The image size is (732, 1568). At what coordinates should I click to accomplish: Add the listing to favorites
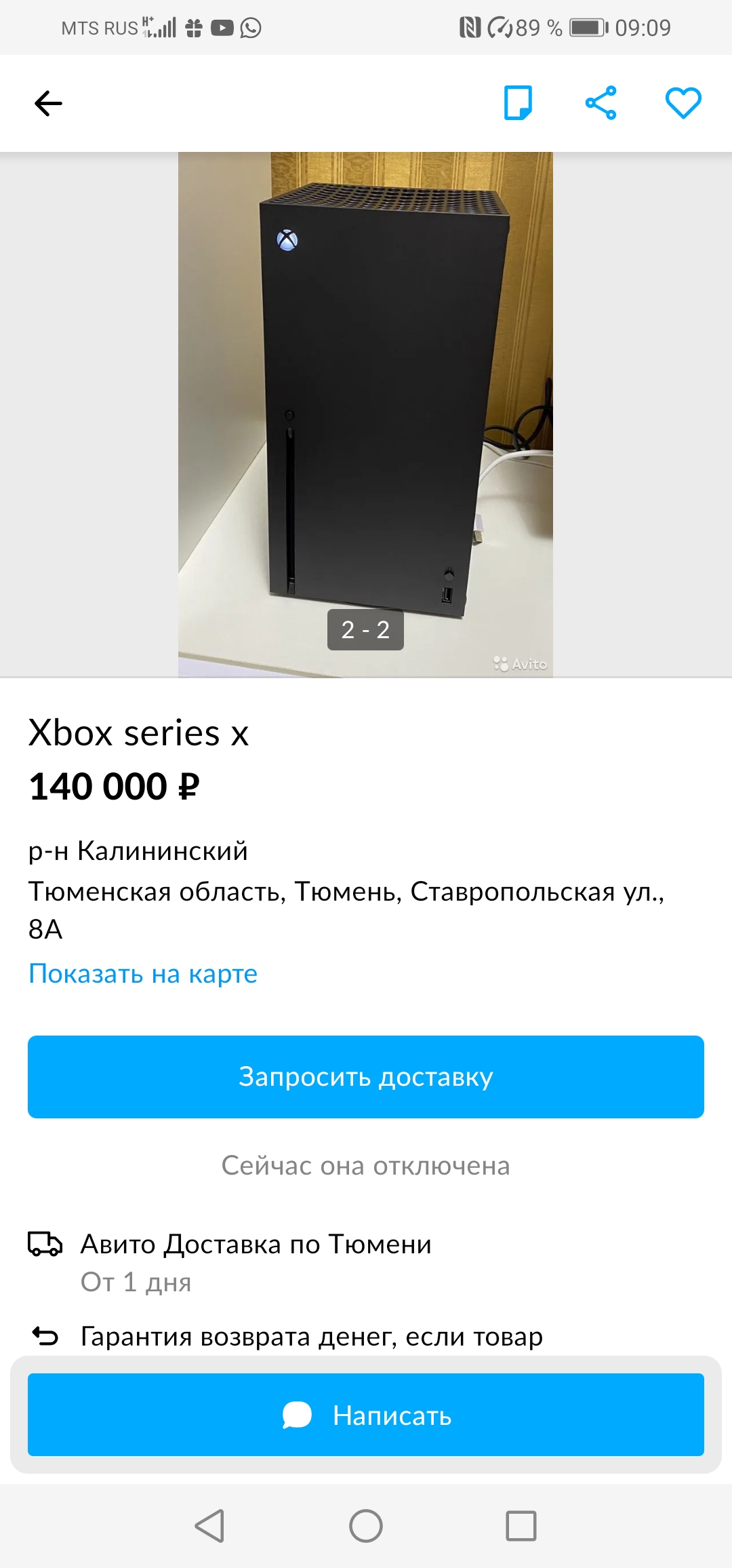click(683, 103)
